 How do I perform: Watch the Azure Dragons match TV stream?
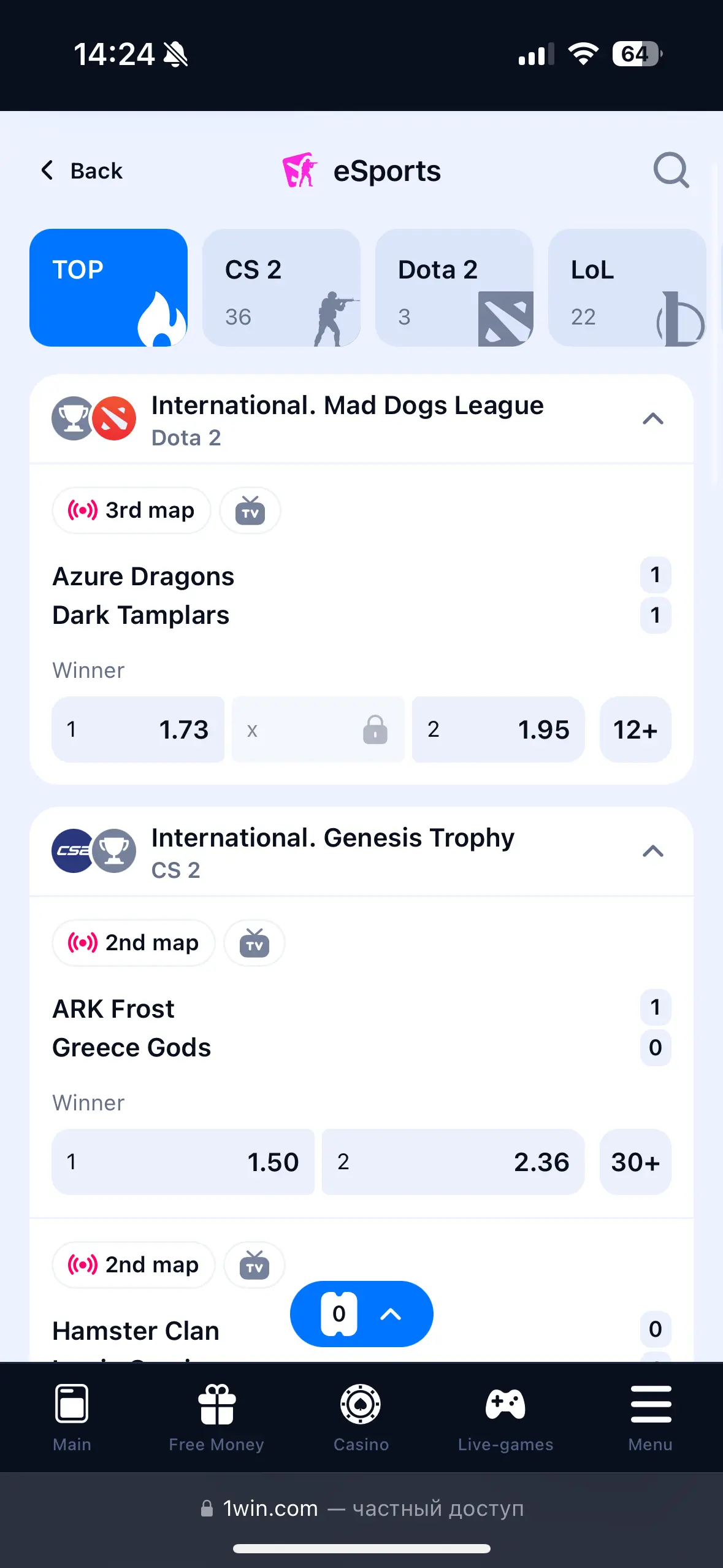(x=250, y=510)
